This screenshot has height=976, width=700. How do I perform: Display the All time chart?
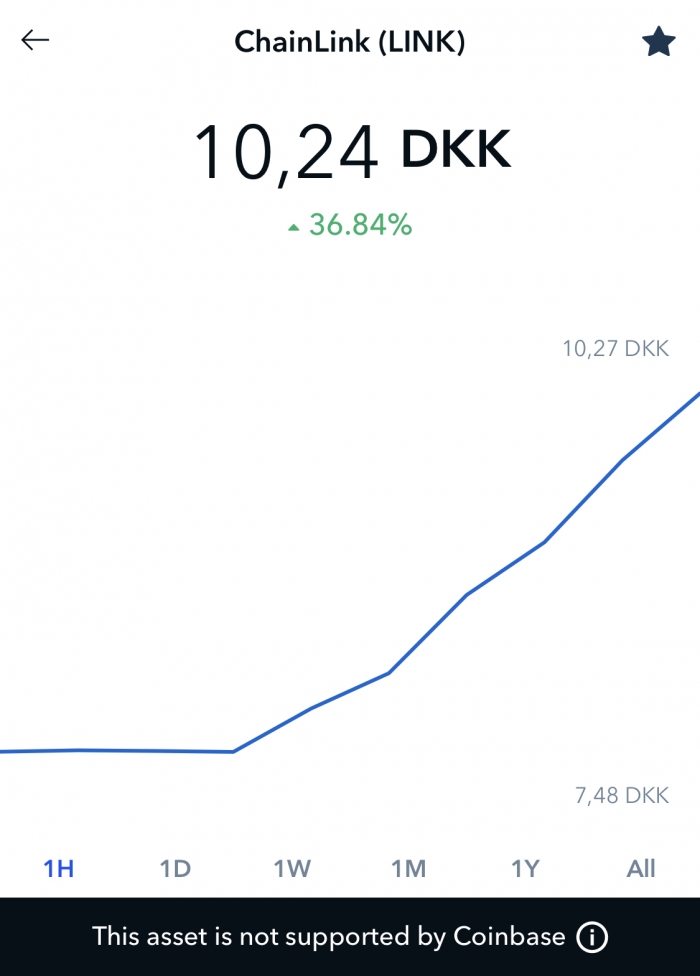pos(641,868)
